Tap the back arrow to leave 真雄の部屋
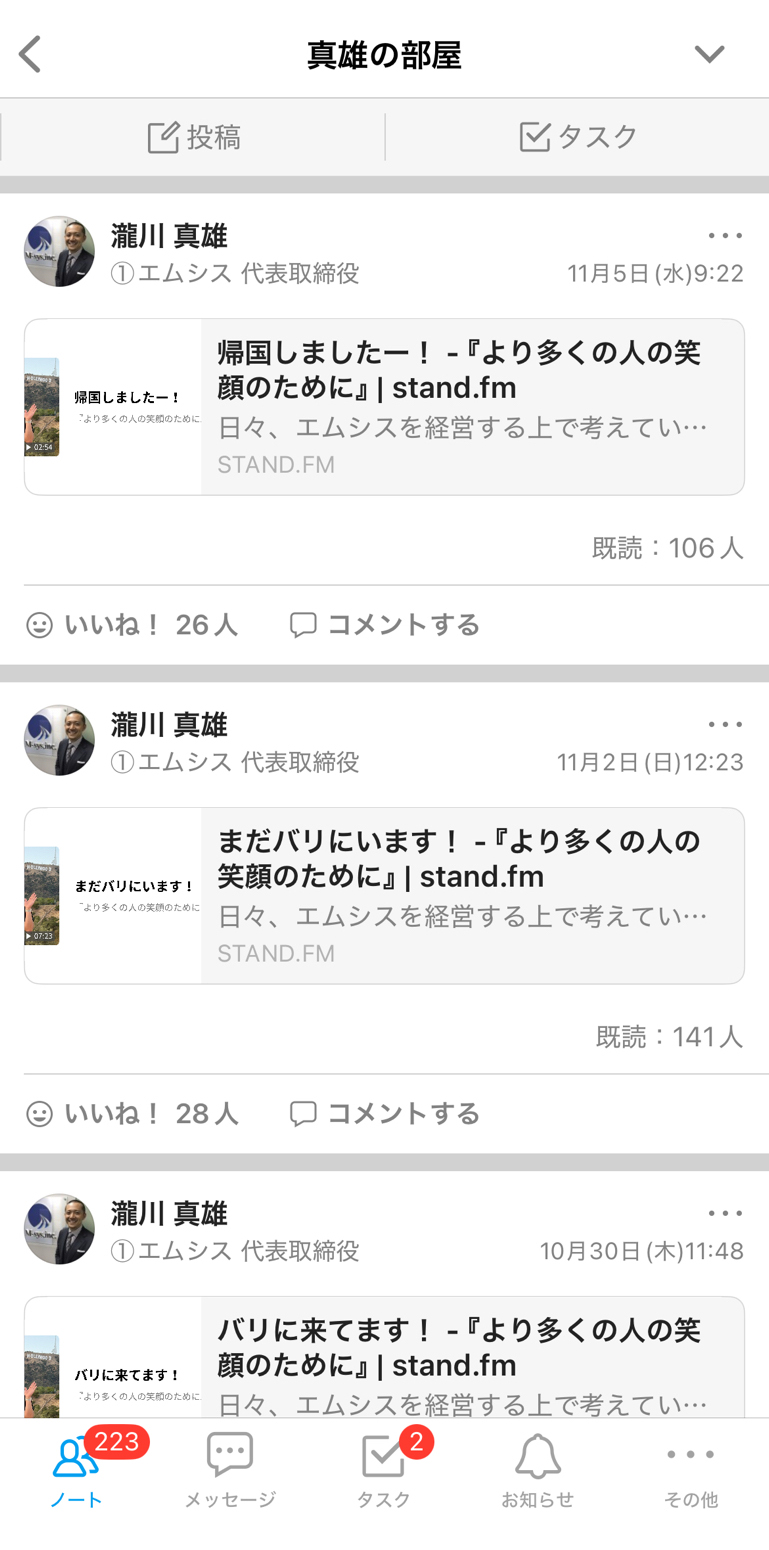Screen dimensions: 769x1550 coord(29,53)
